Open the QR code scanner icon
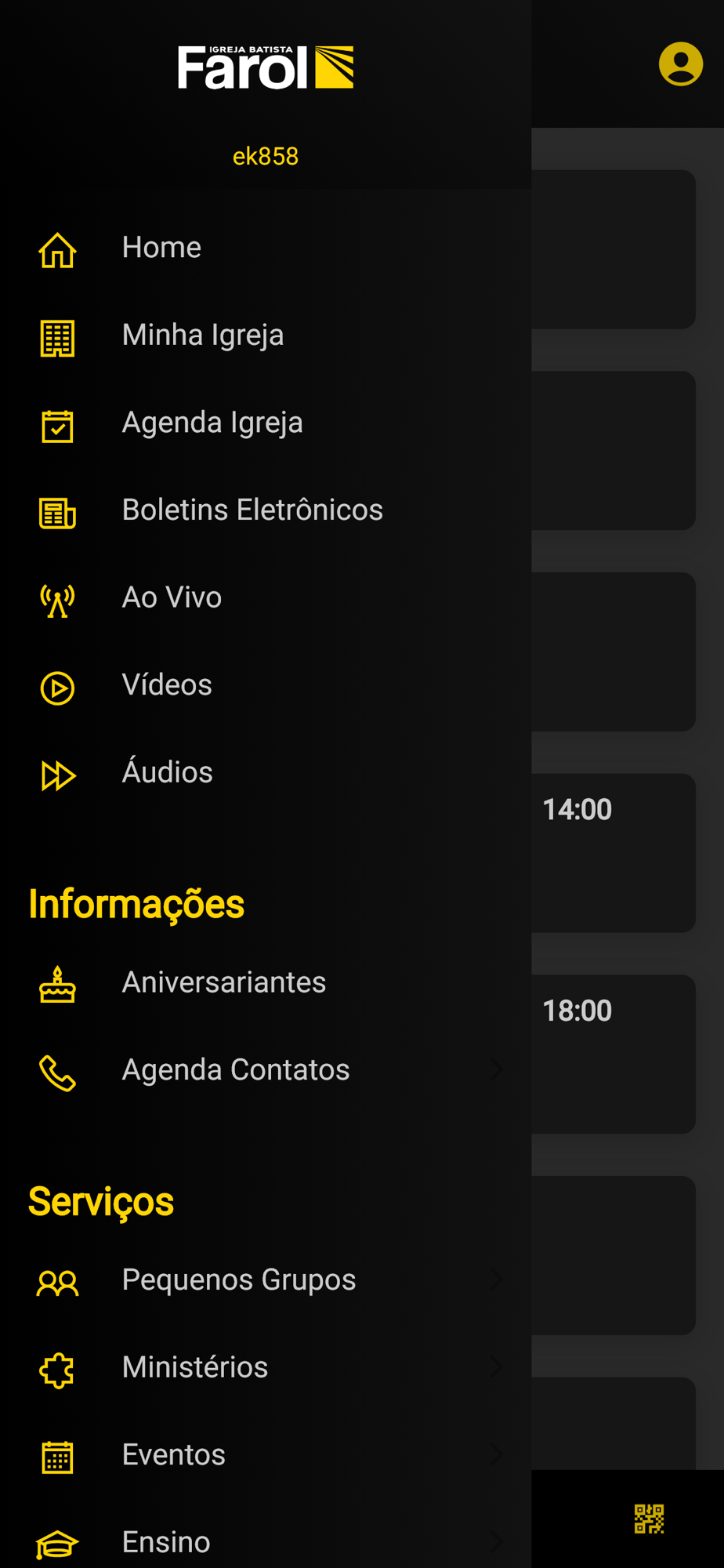The image size is (724, 1568). pos(649,1519)
